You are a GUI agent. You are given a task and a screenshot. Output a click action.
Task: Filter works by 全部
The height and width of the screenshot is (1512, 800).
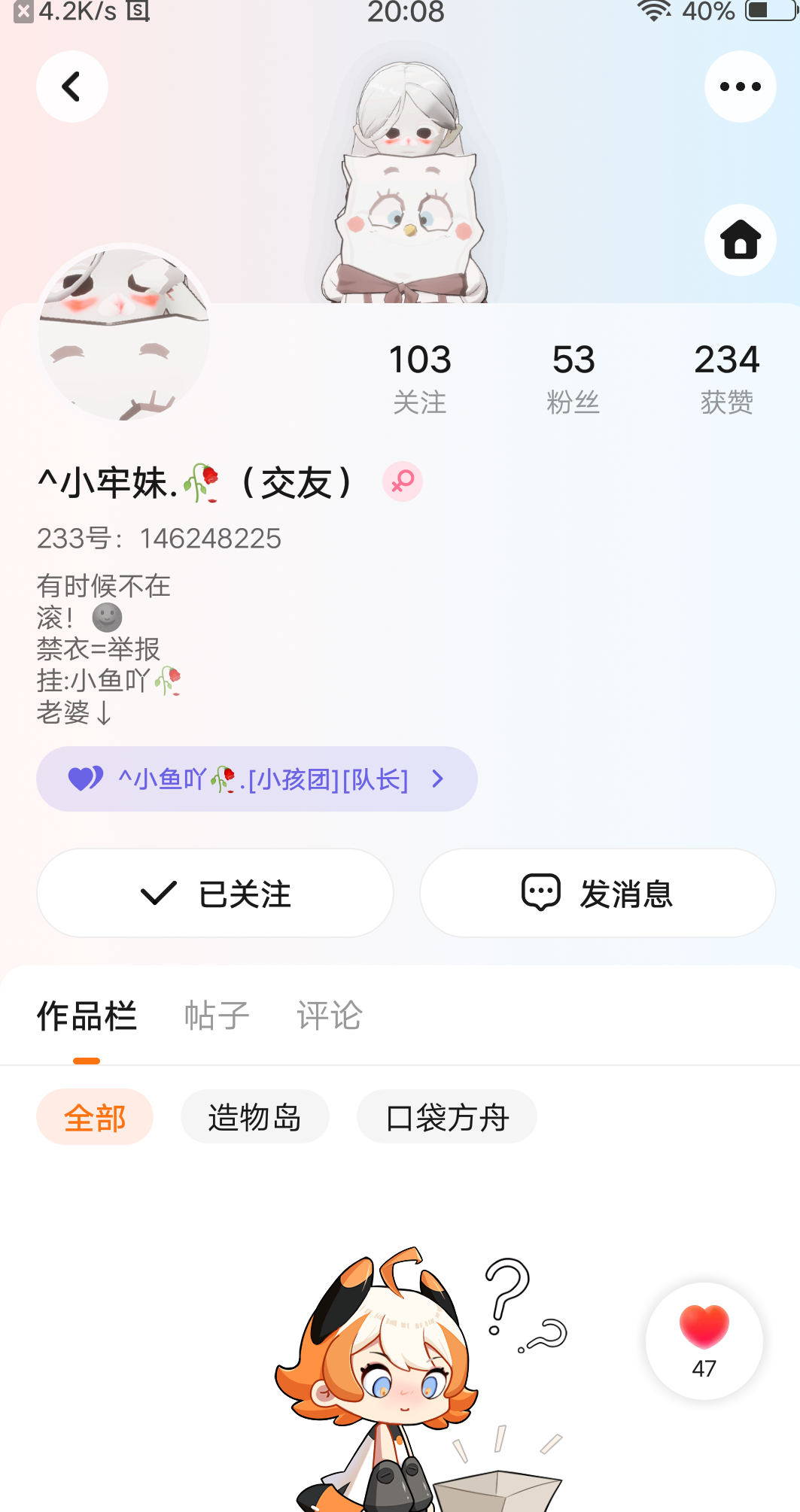pyautogui.click(x=95, y=1117)
